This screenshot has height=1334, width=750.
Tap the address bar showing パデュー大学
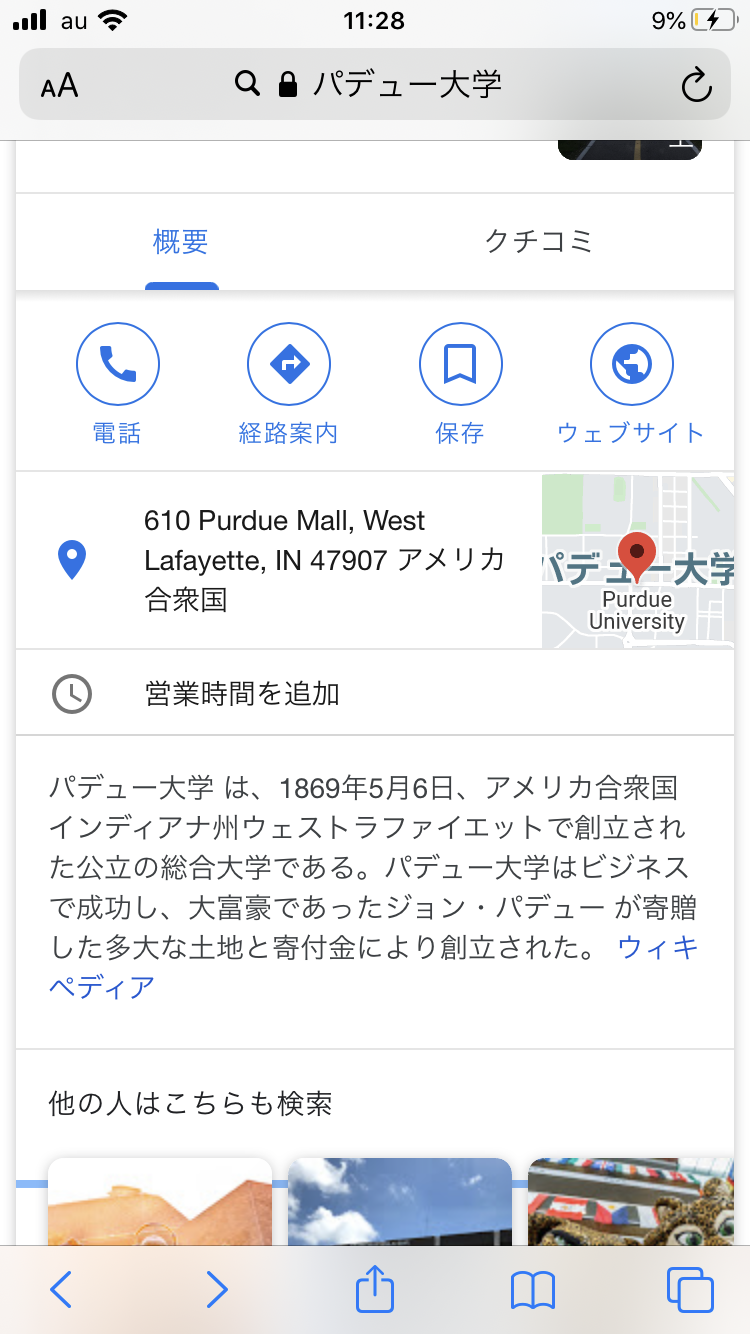(x=375, y=85)
